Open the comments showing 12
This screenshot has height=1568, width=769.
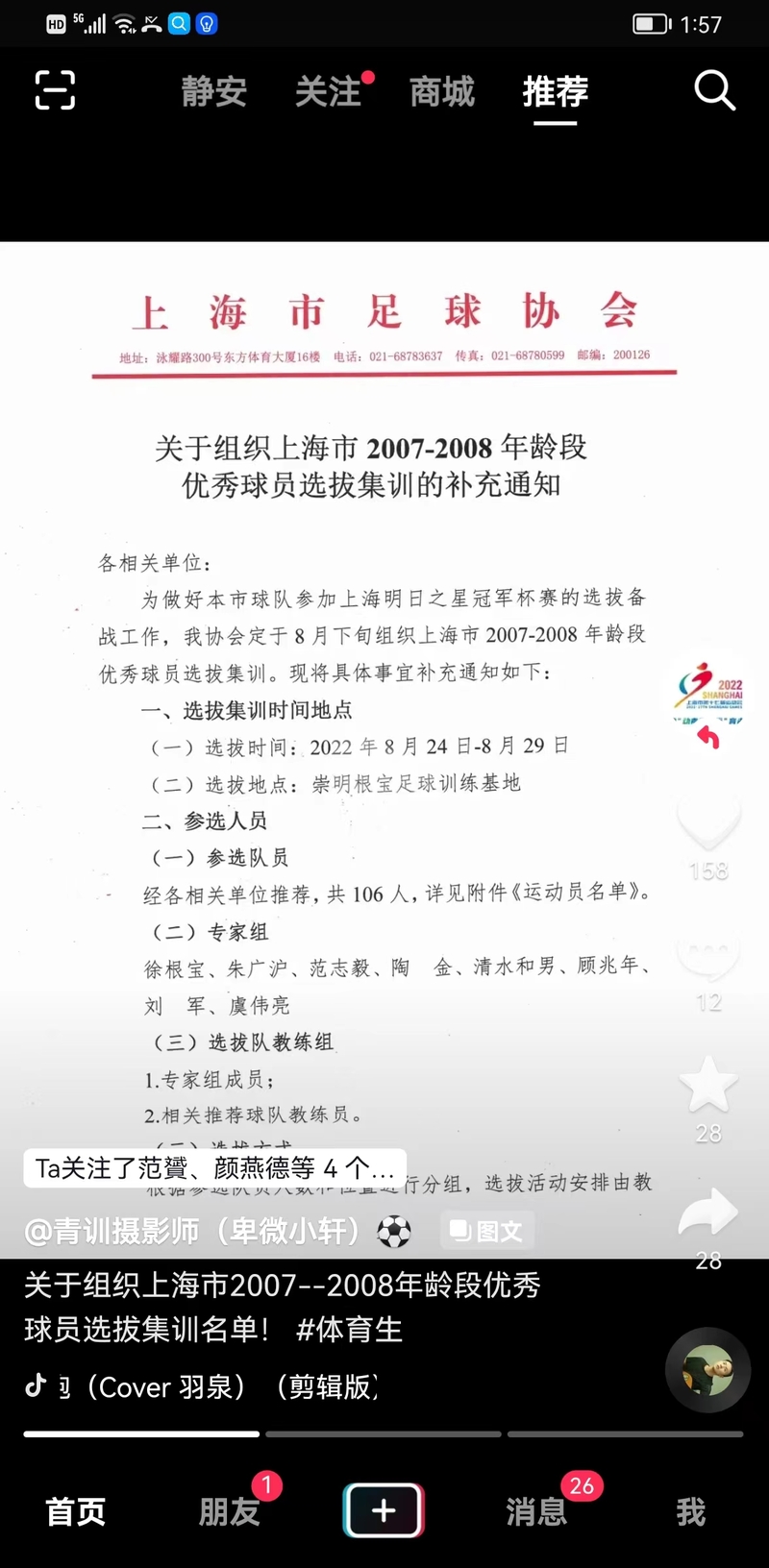[708, 951]
